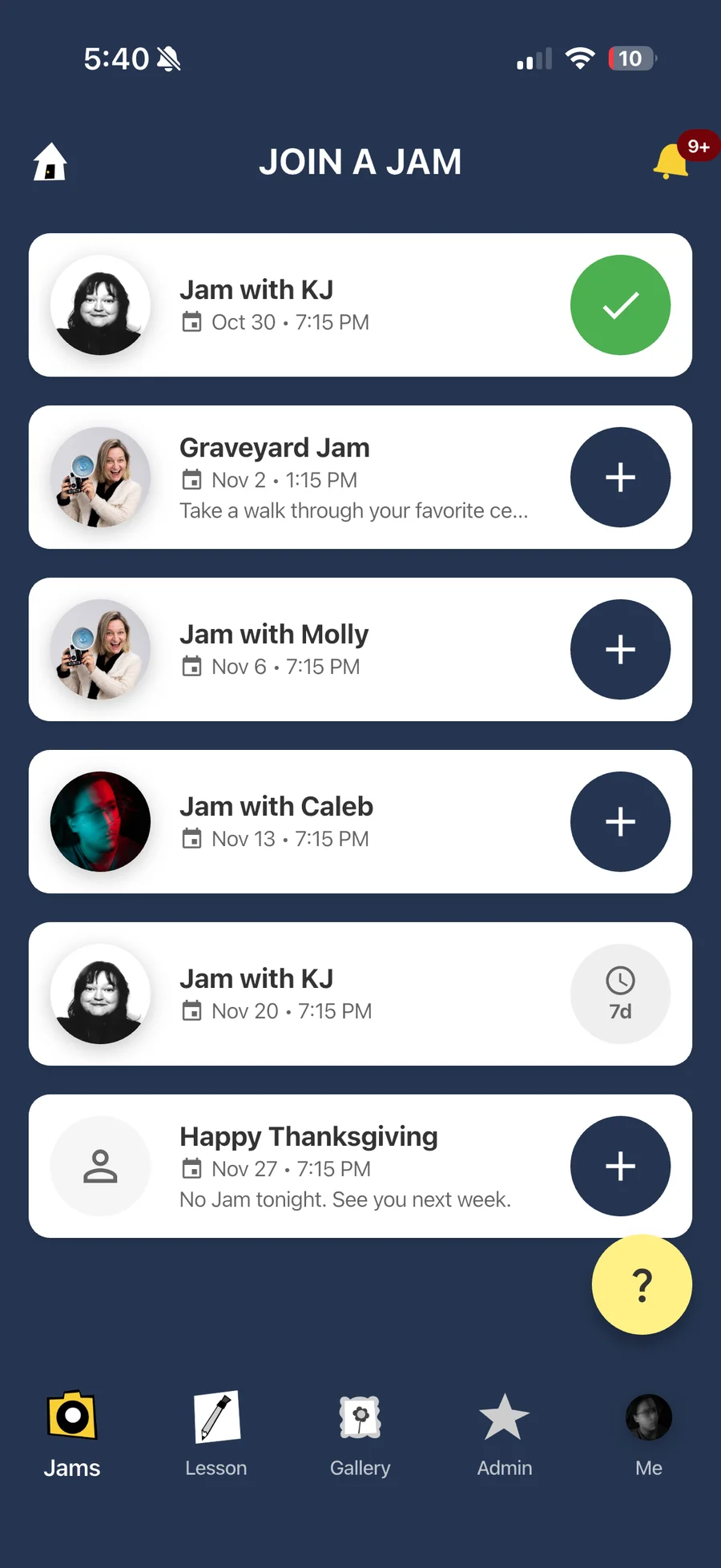Image resolution: width=721 pixels, height=1568 pixels.
Task: Join Jam with Molly with plus button
Action: point(620,650)
